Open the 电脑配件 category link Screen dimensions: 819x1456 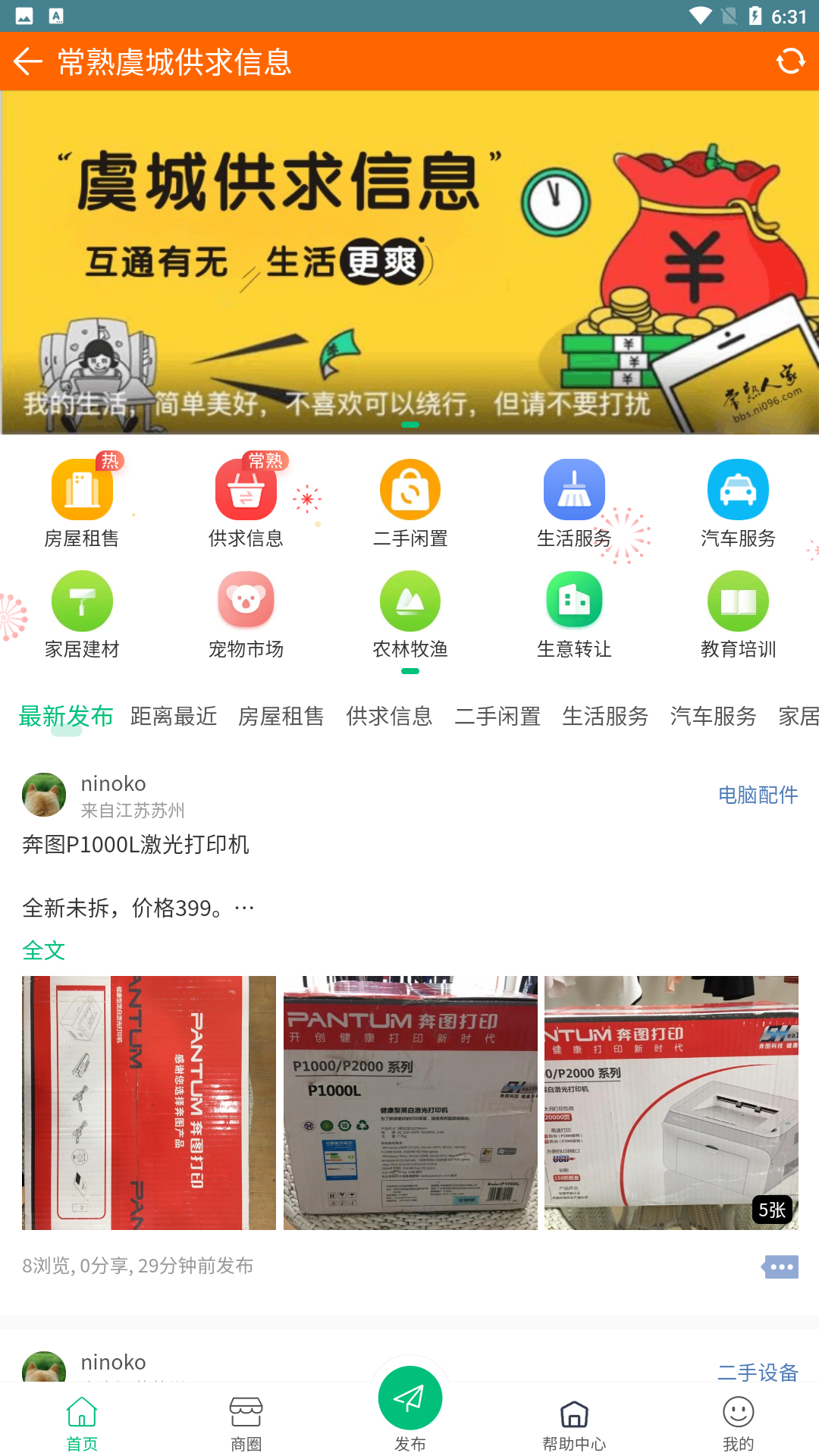tap(758, 795)
